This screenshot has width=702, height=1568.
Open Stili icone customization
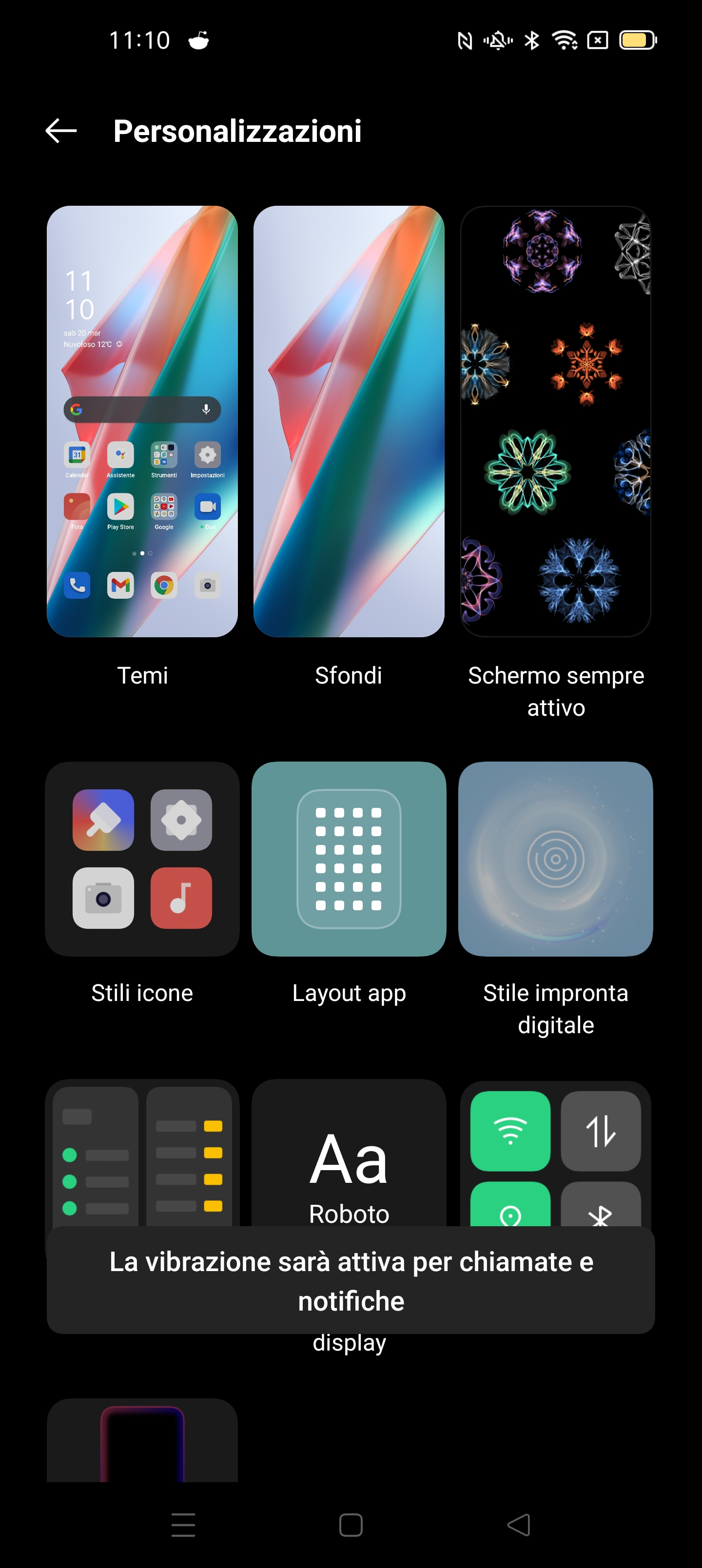click(142, 858)
